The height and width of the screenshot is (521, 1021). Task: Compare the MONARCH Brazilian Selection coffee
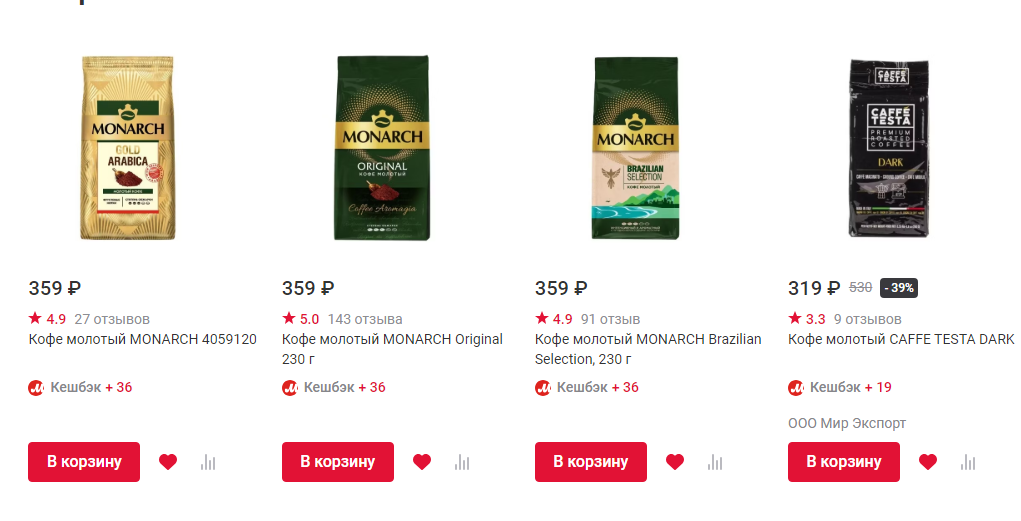point(715,462)
